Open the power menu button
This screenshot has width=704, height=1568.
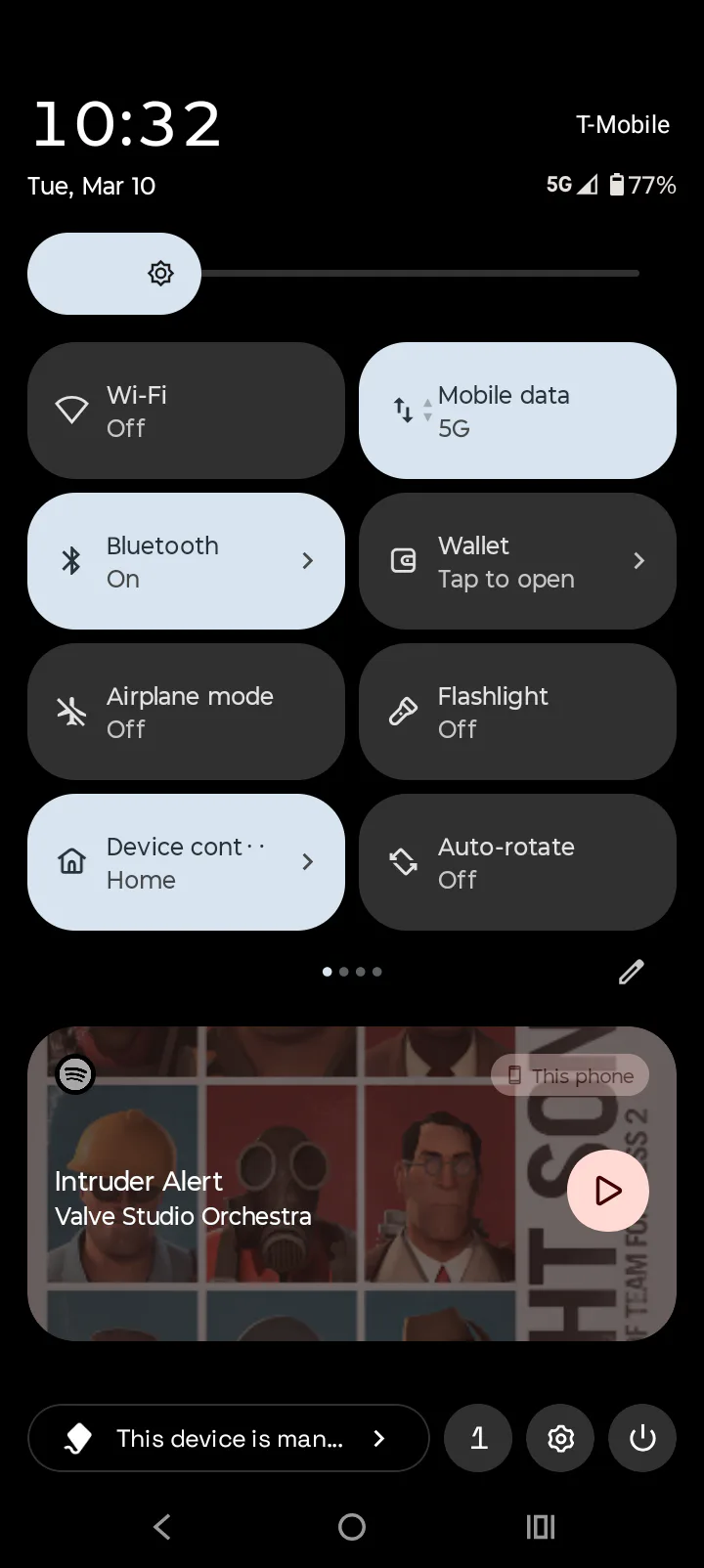click(x=642, y=1438)
